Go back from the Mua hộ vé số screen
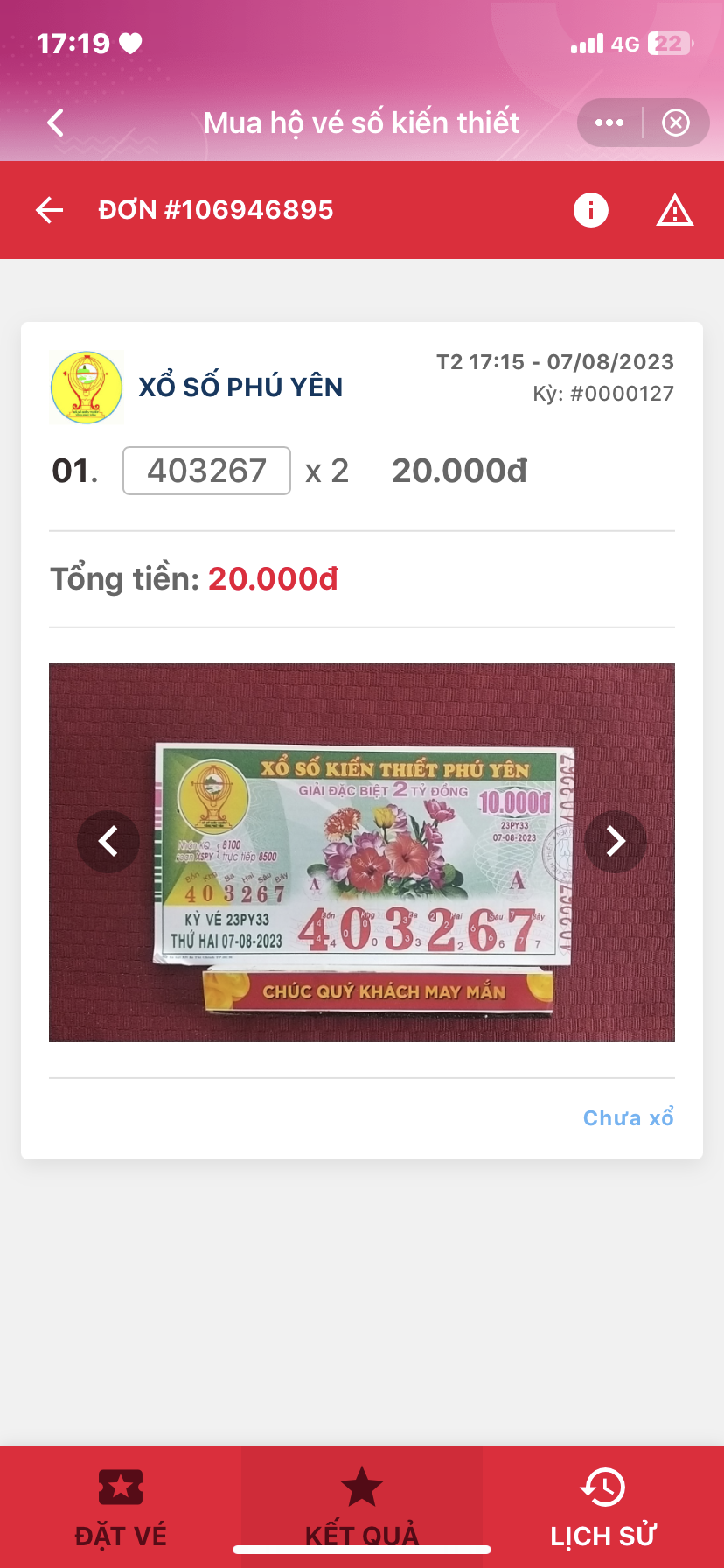Viewport: 724px width, 1568px height. tap(56, 122)
